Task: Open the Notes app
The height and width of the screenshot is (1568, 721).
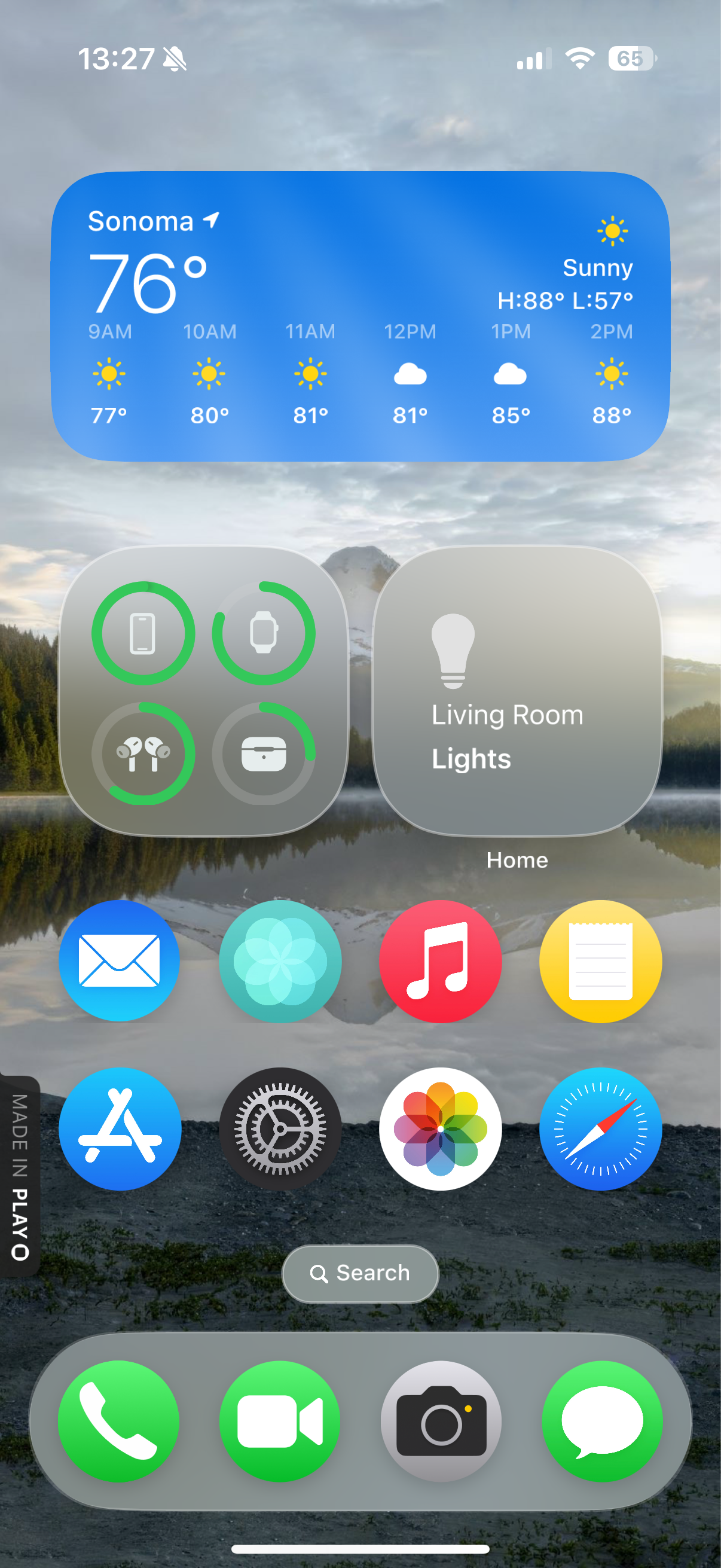Action: click(600, 960)
